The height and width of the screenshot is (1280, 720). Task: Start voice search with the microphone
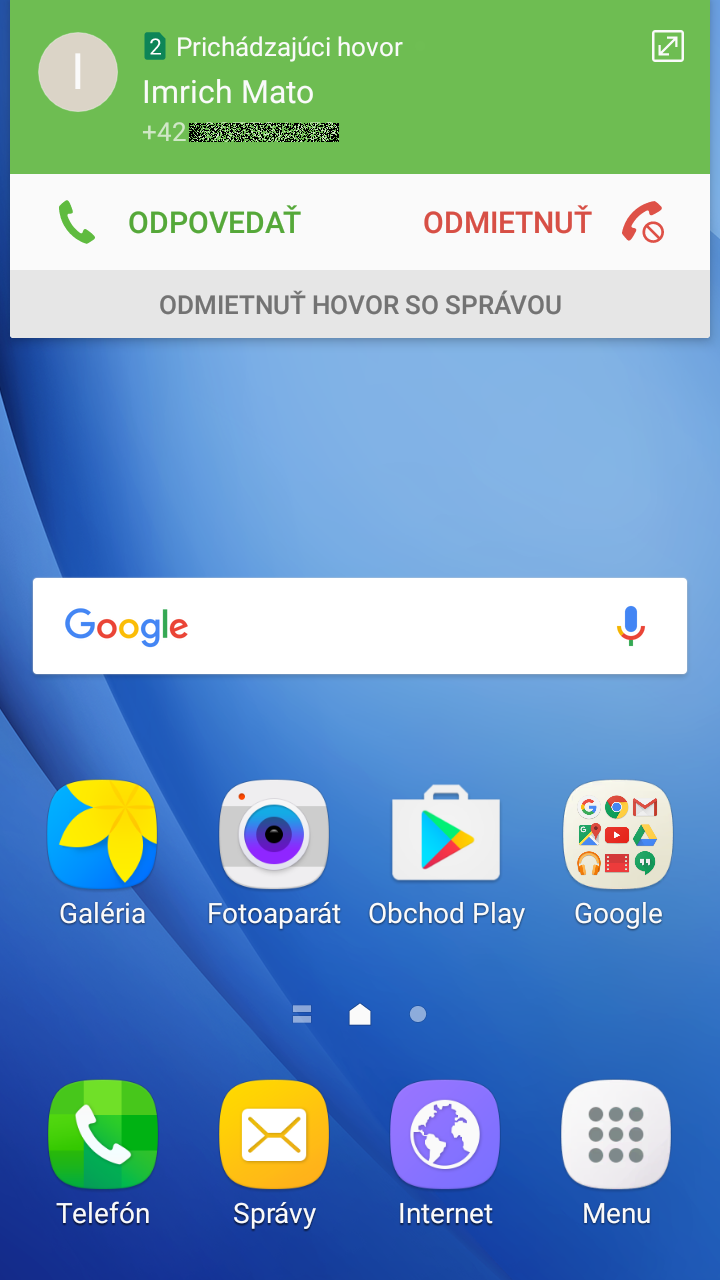tap(630, 626)
